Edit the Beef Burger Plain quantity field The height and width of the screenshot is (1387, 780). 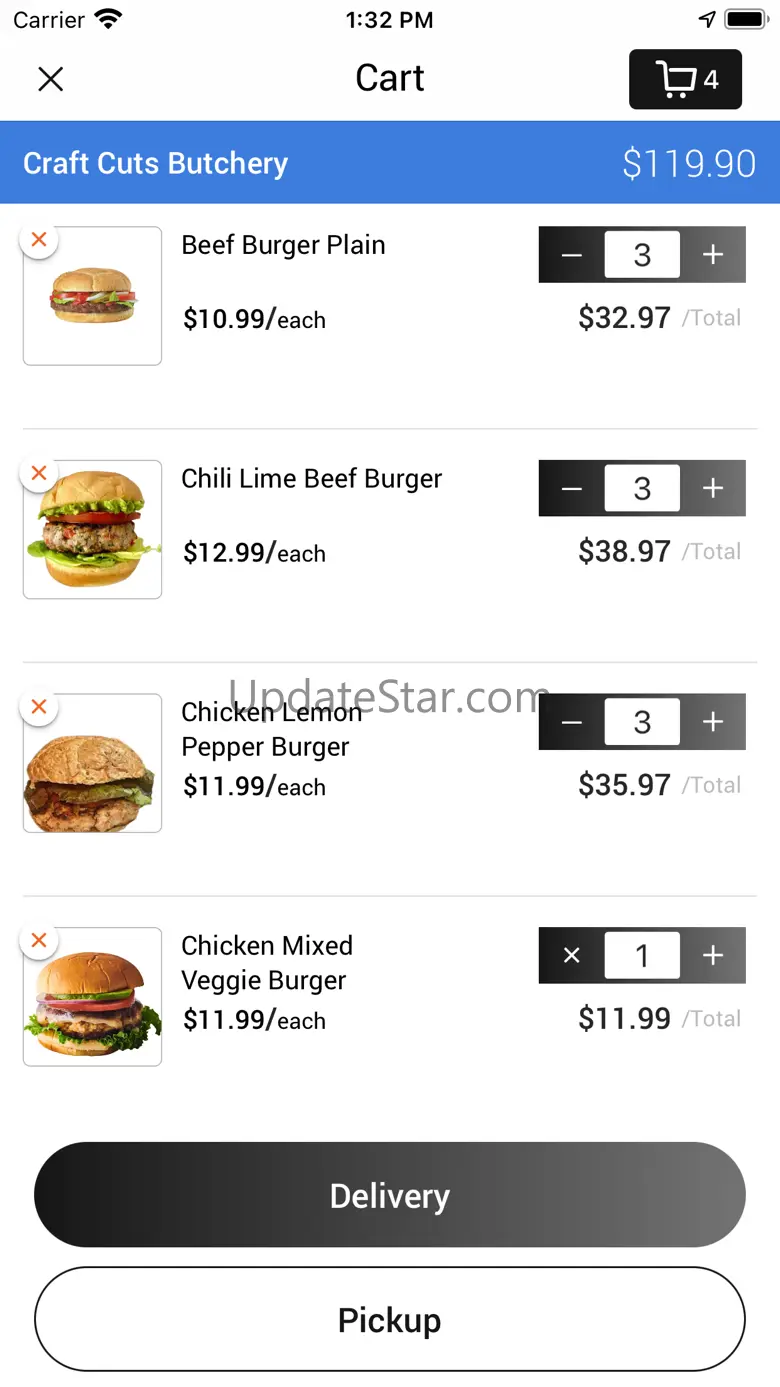pos(642,255)
